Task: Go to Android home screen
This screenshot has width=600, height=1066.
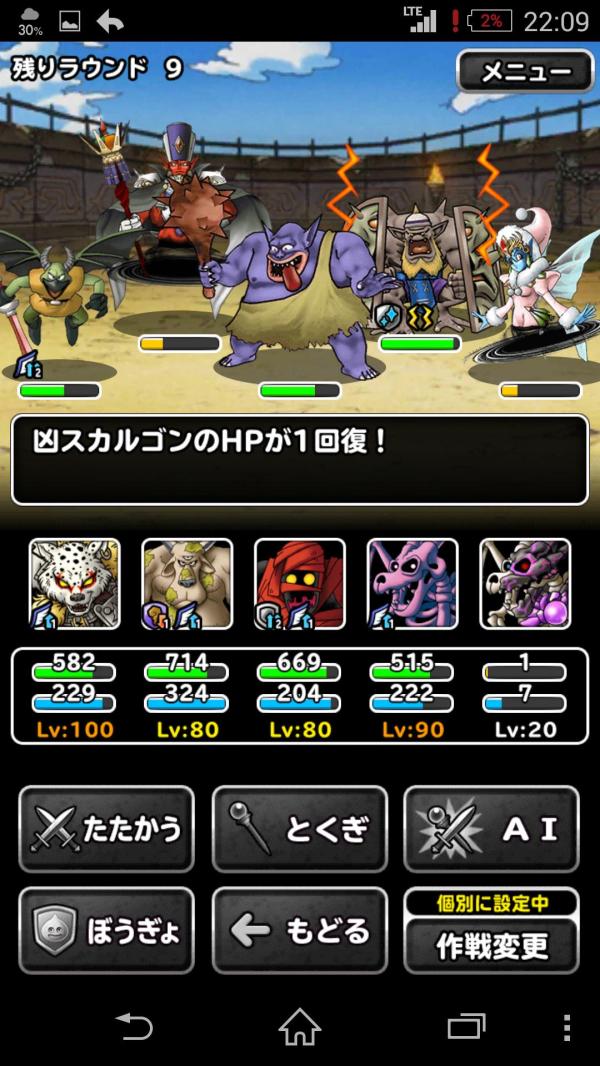Action: 299,1026
